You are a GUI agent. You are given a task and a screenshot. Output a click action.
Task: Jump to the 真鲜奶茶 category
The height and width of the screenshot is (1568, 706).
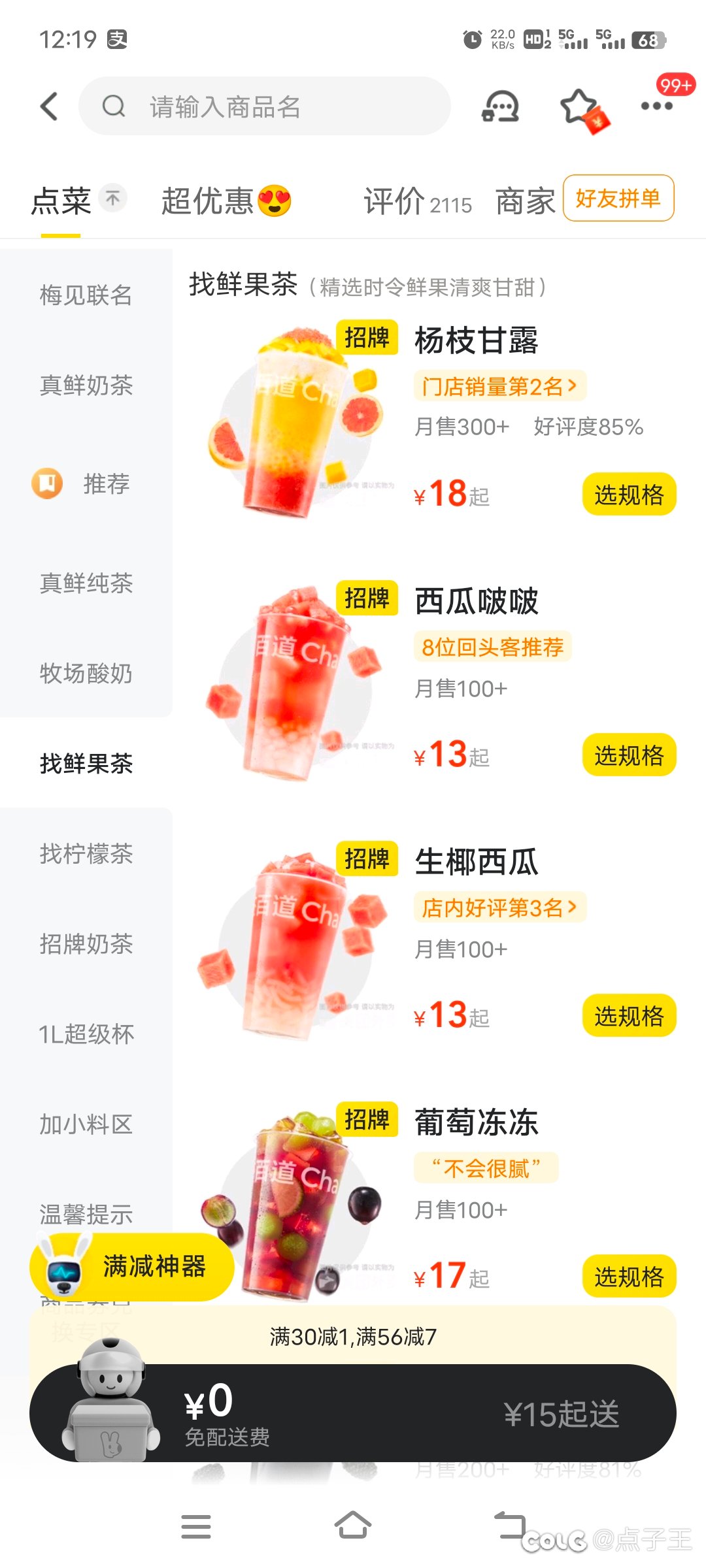pyautogui.click(x=86, y=385)
